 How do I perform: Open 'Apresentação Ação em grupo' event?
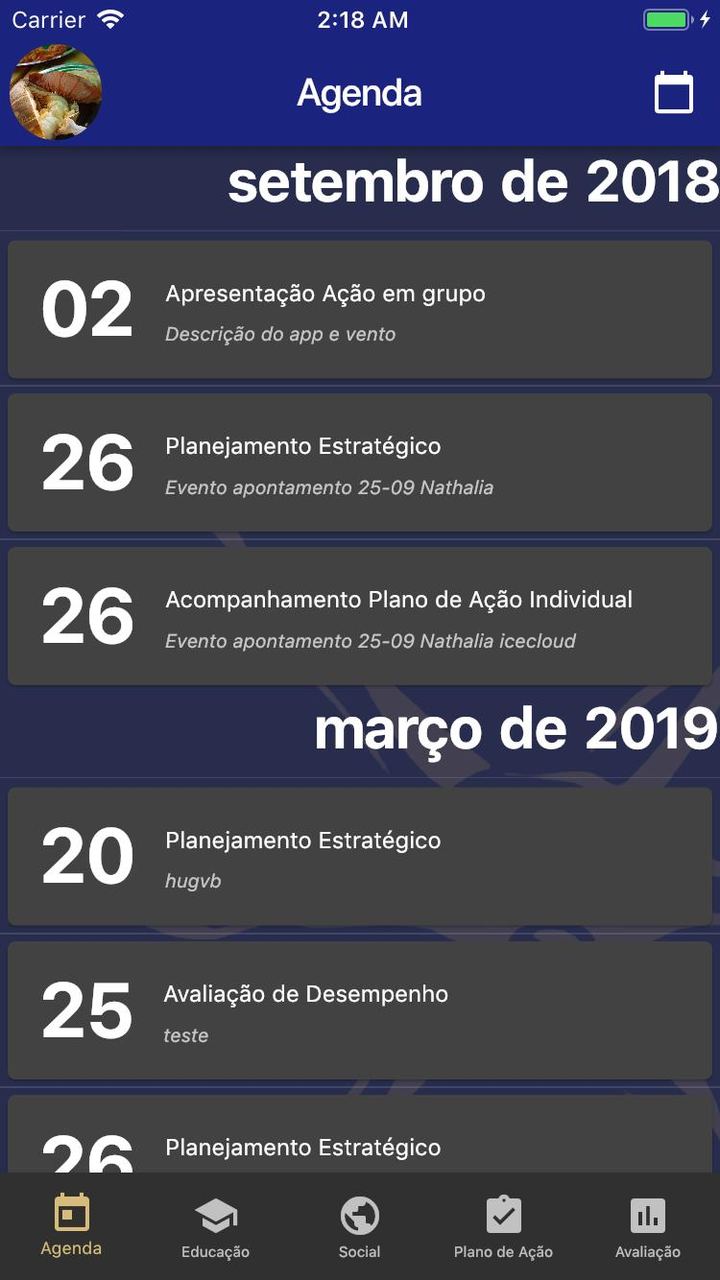[360, 310]
